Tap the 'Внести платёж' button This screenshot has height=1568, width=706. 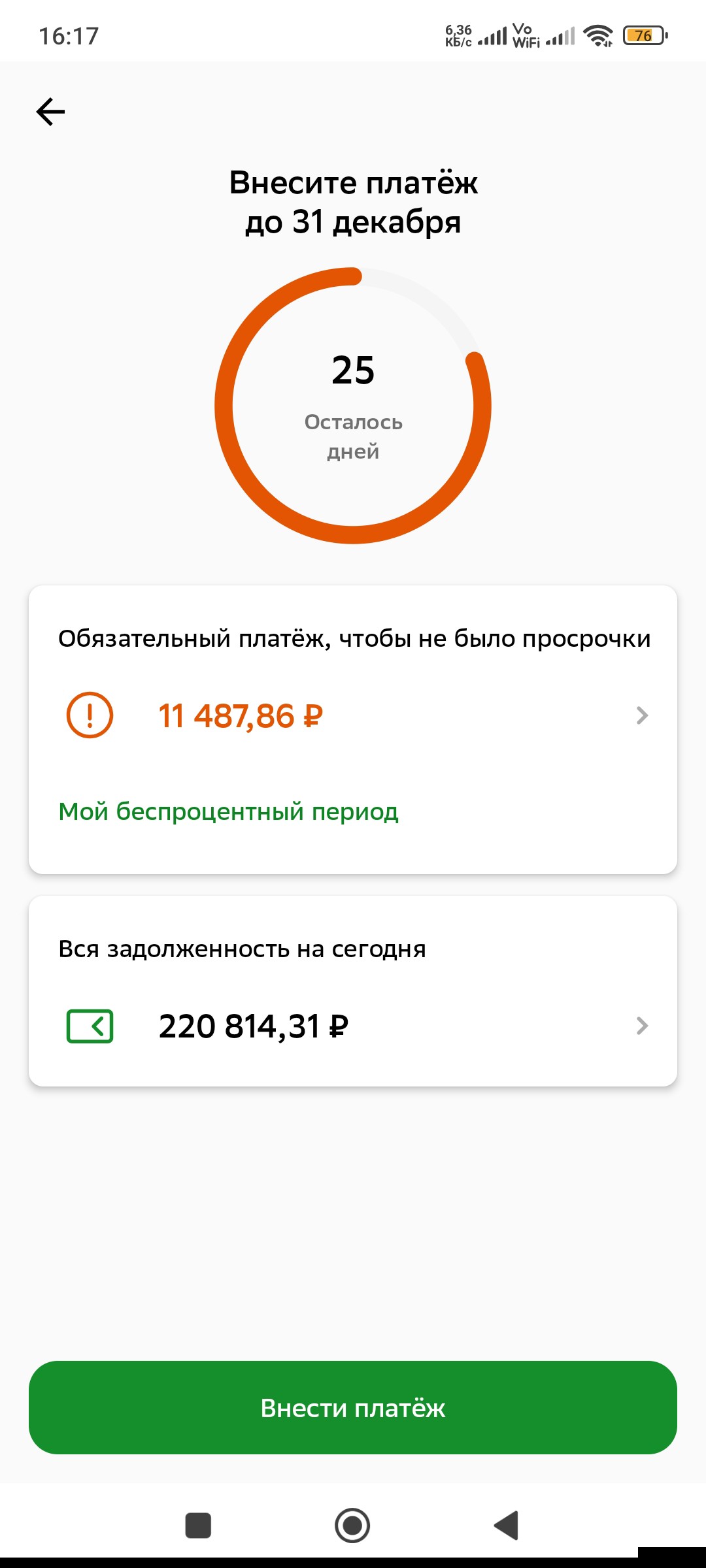pyautogui.click(x=353, y=1408)
